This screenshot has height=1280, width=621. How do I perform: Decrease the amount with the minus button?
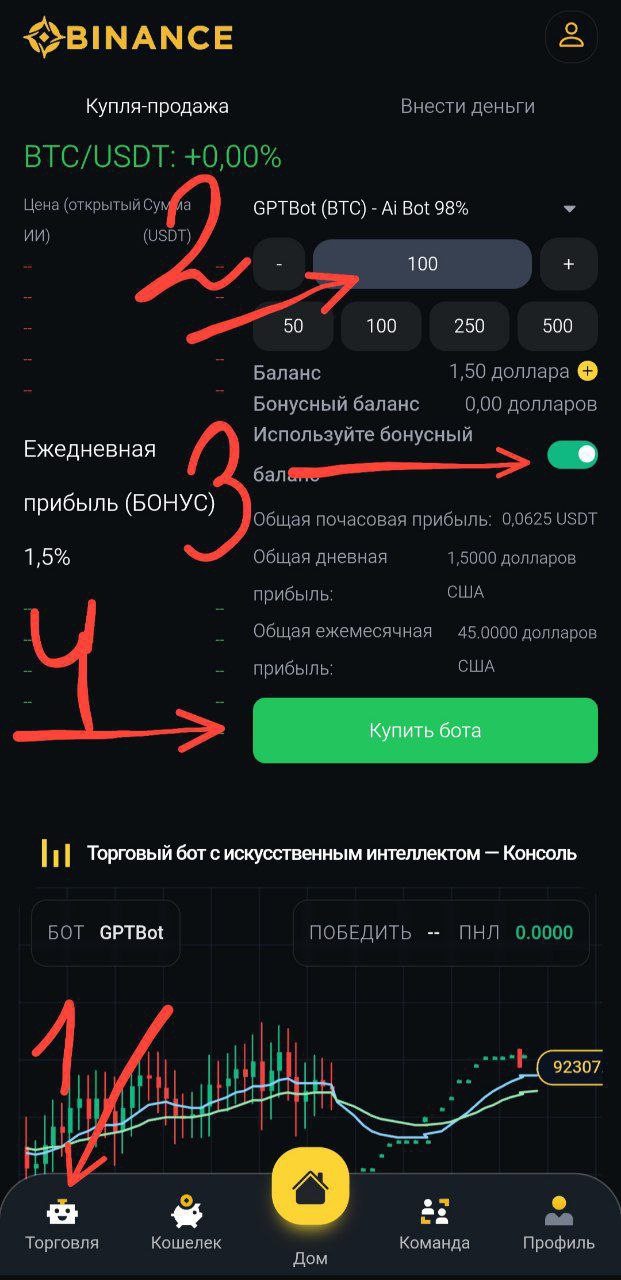coord(279,265)
